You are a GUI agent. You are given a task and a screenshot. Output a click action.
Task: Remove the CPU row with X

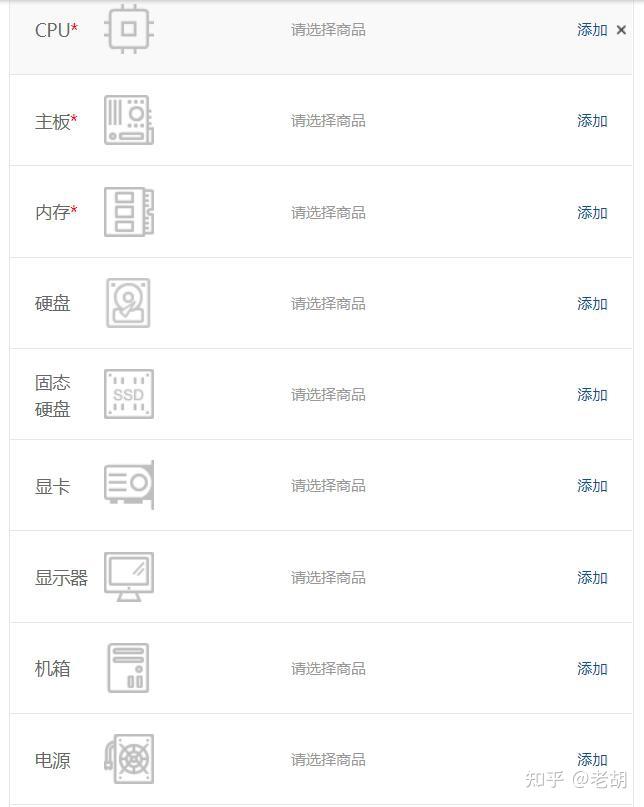pos(621,30)
